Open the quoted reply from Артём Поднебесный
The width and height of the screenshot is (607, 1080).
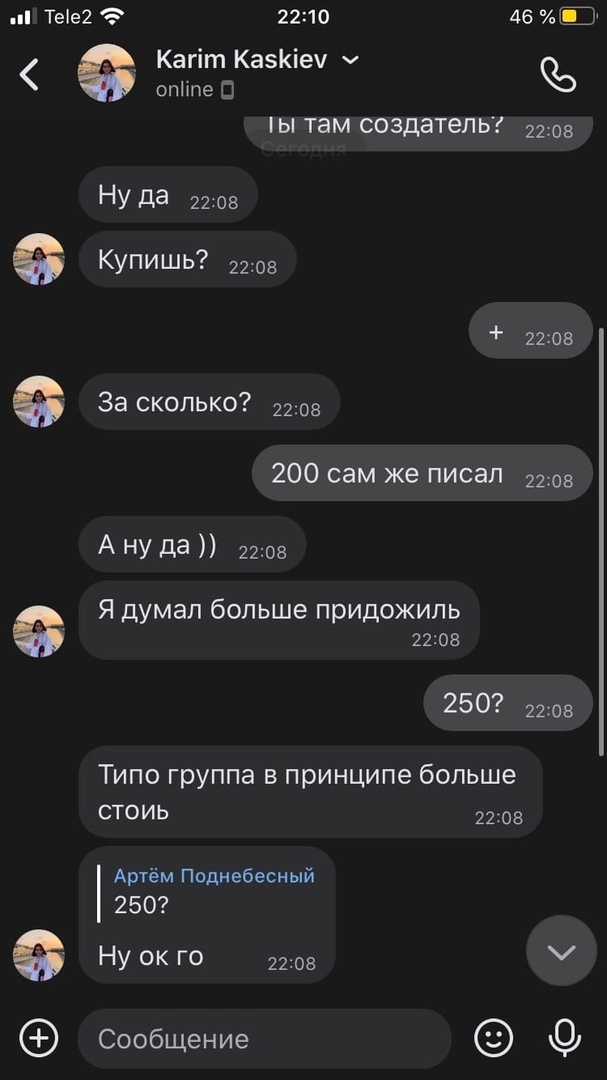click(x=214, y=892)
